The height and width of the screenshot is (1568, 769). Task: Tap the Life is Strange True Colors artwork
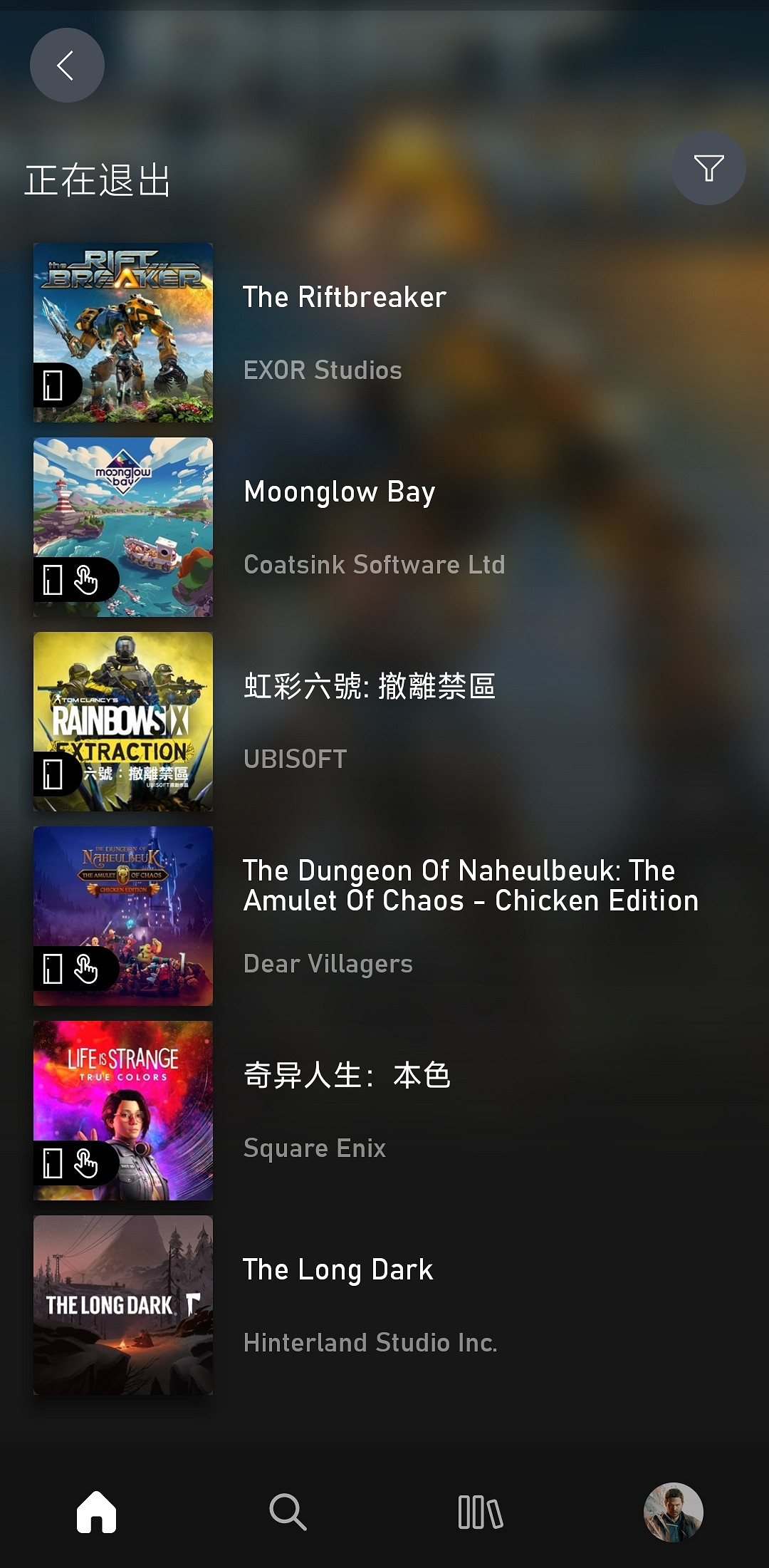[x=122, y=1111]
